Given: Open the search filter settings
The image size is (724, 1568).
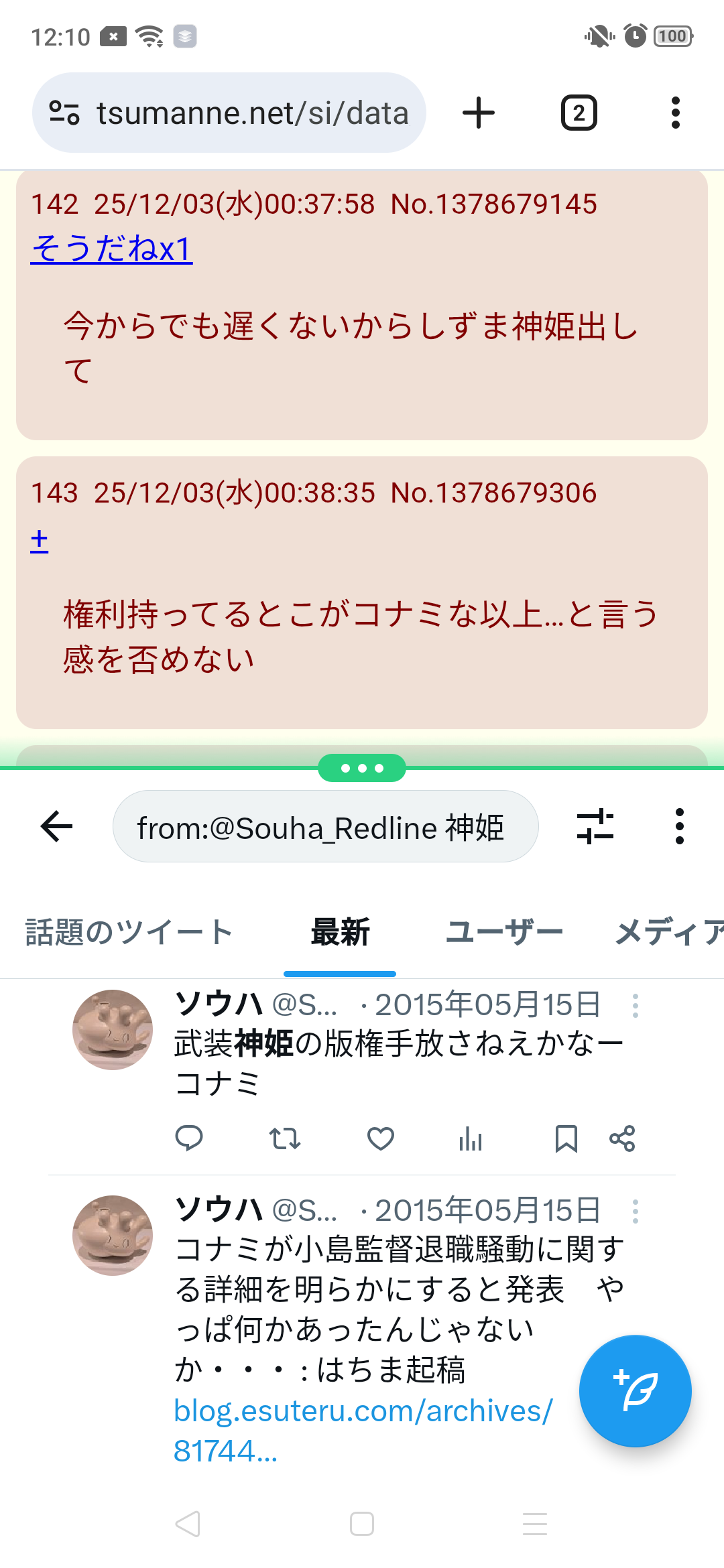Looking at the screenshot, I should 595,826.
